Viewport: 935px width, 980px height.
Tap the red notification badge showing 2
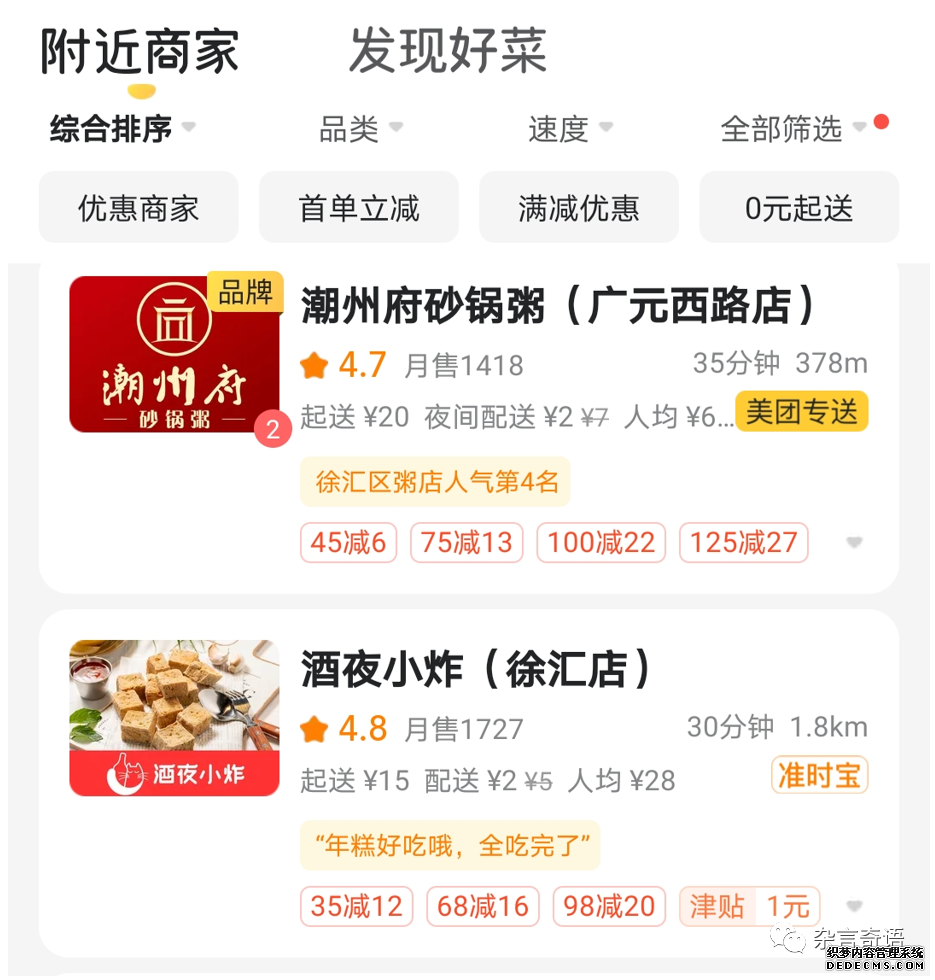coord(274,429)
